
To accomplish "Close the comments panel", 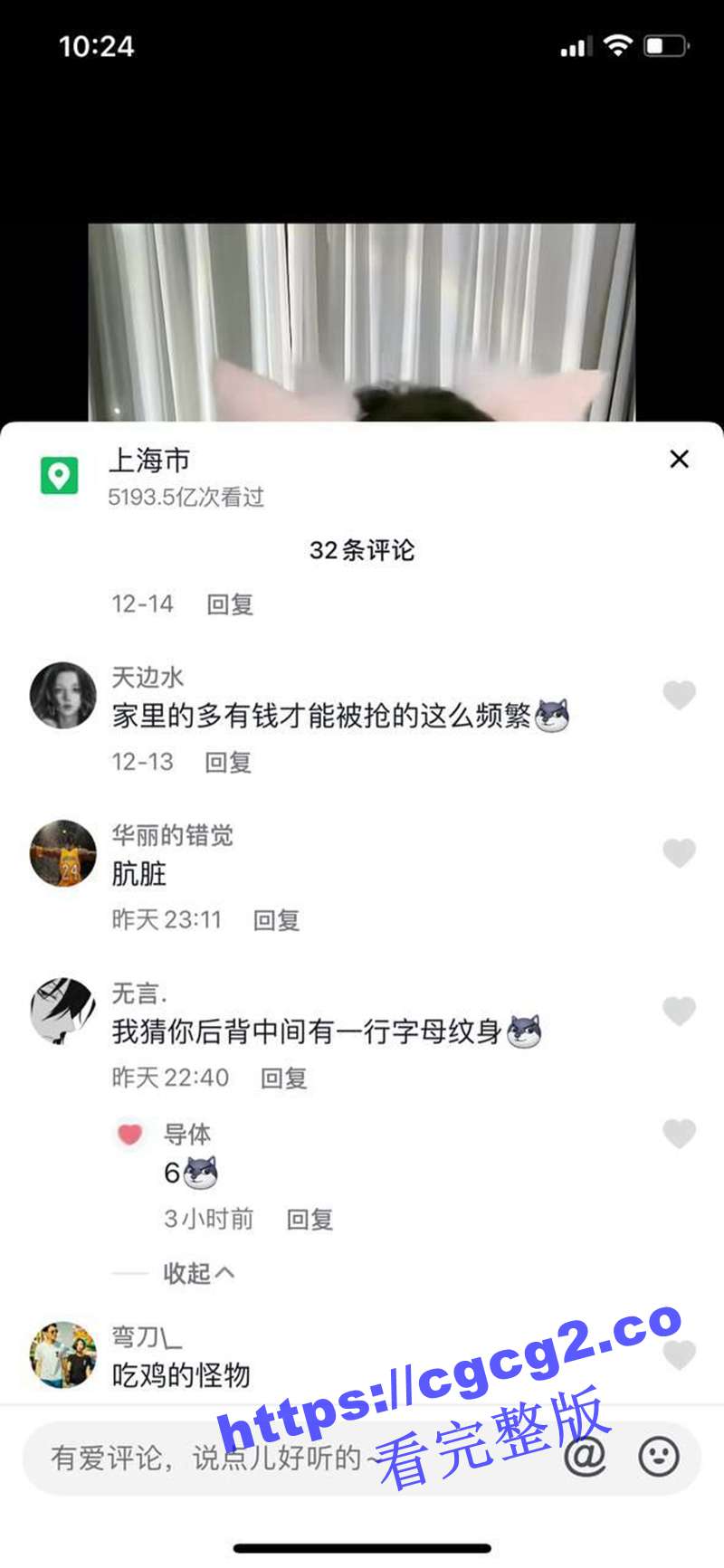I will point(679,459).
